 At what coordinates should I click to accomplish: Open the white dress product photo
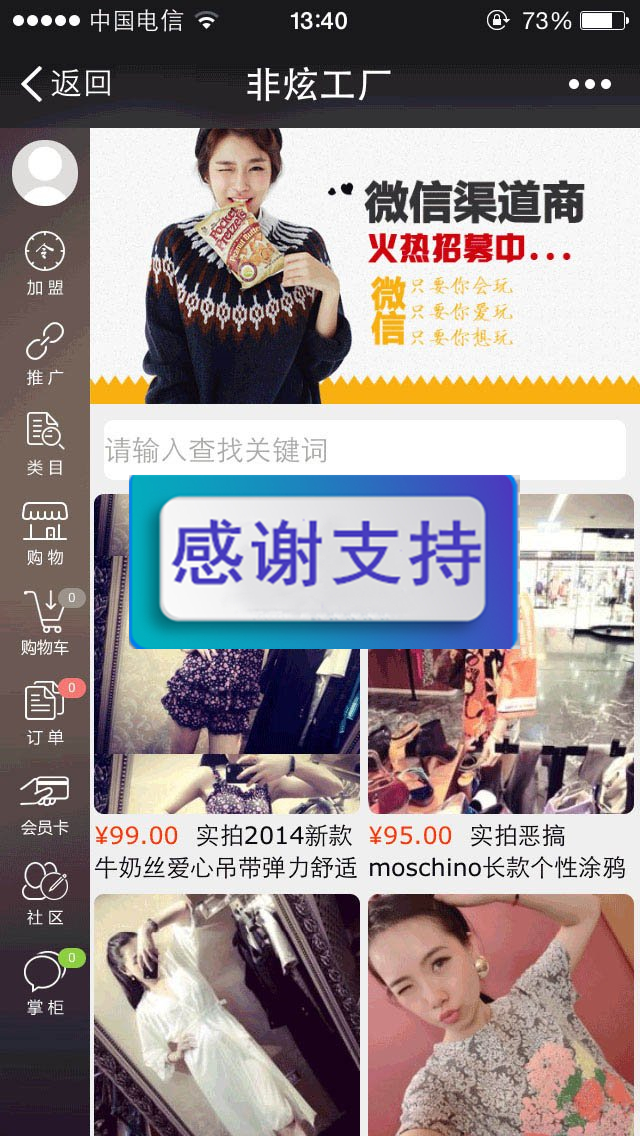pyautogui.click(x=226, y=1015)
